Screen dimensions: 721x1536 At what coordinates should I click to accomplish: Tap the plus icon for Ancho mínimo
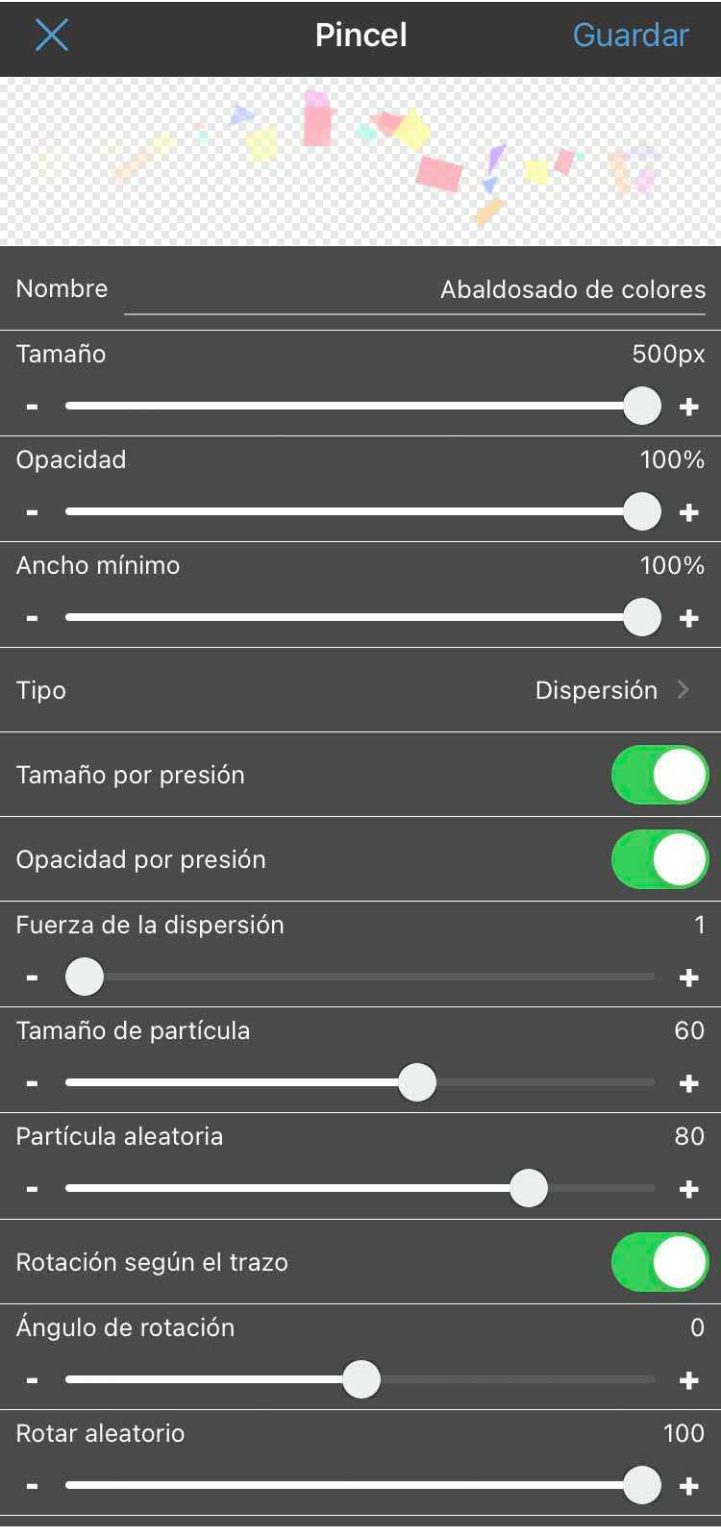click(690, 617)
